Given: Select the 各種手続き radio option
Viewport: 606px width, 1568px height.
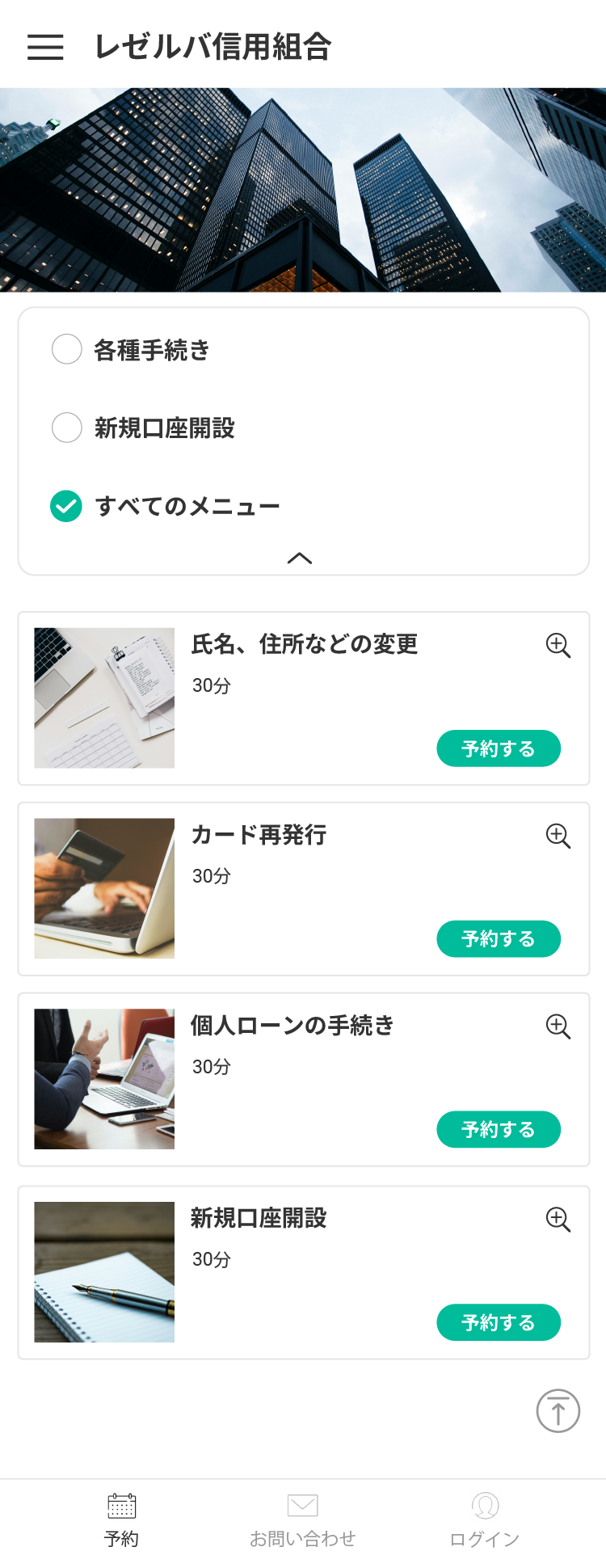Looking at the screenshot, I should tap(67, 349).
